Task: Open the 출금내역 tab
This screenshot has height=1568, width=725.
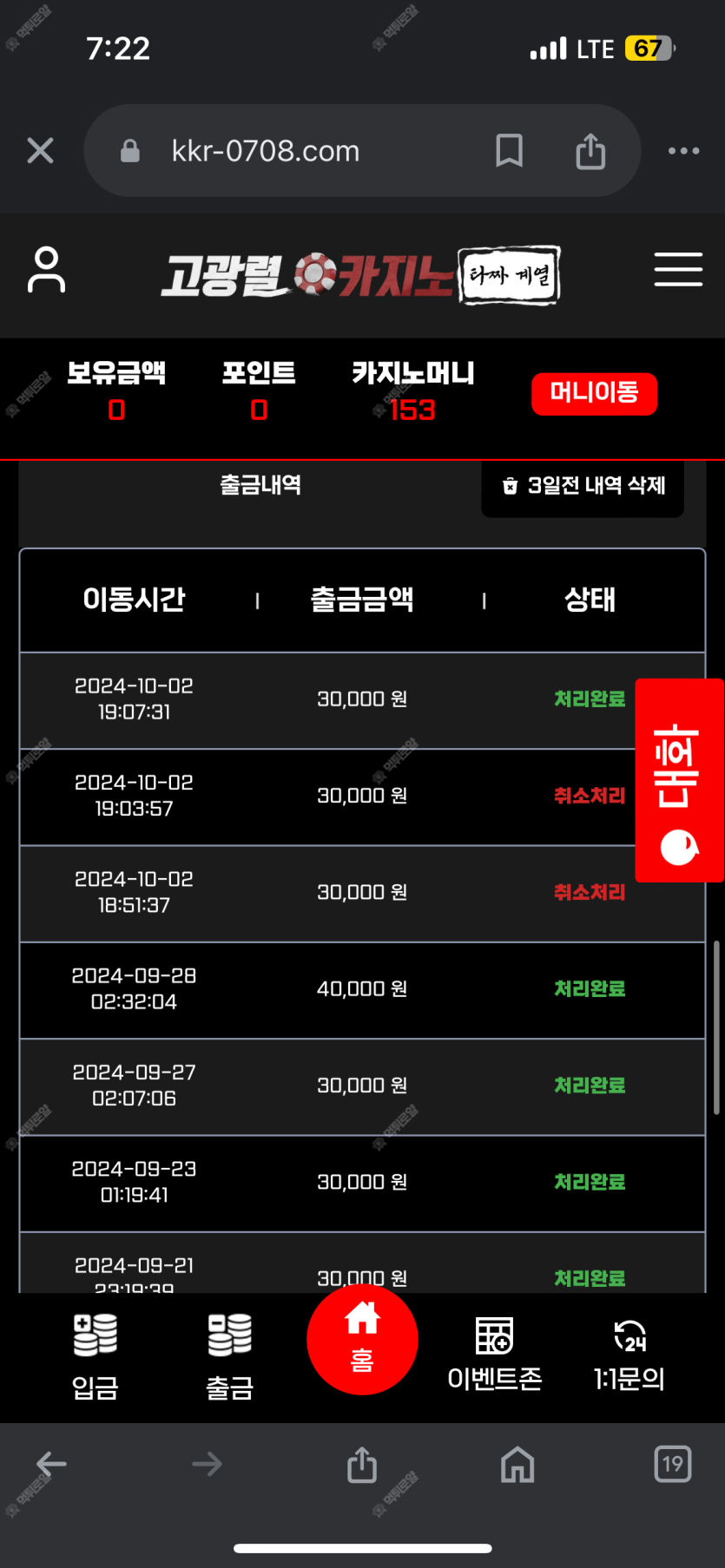Action: (x=260, y=485)
